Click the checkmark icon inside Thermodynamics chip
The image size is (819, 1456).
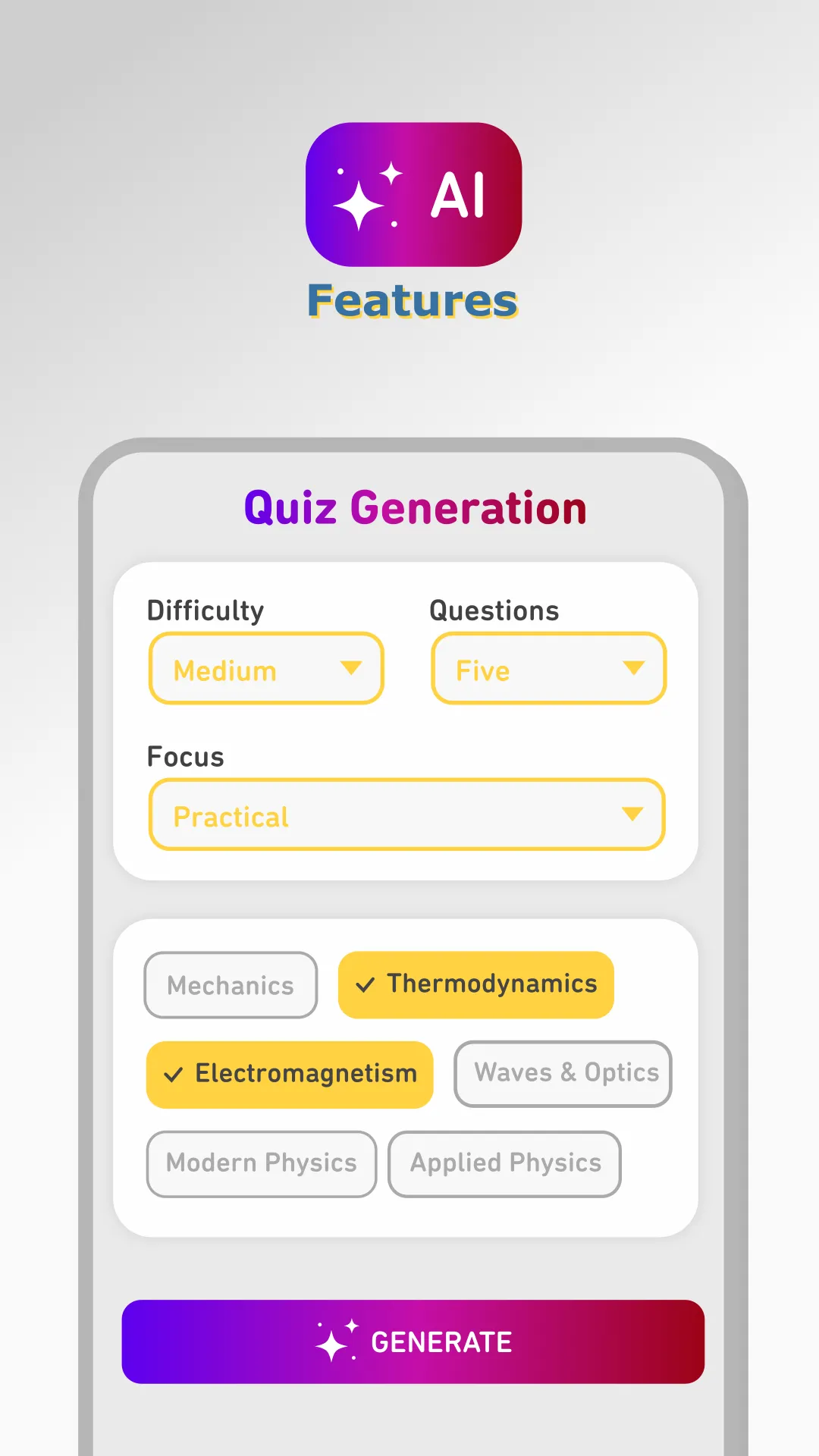365,984
